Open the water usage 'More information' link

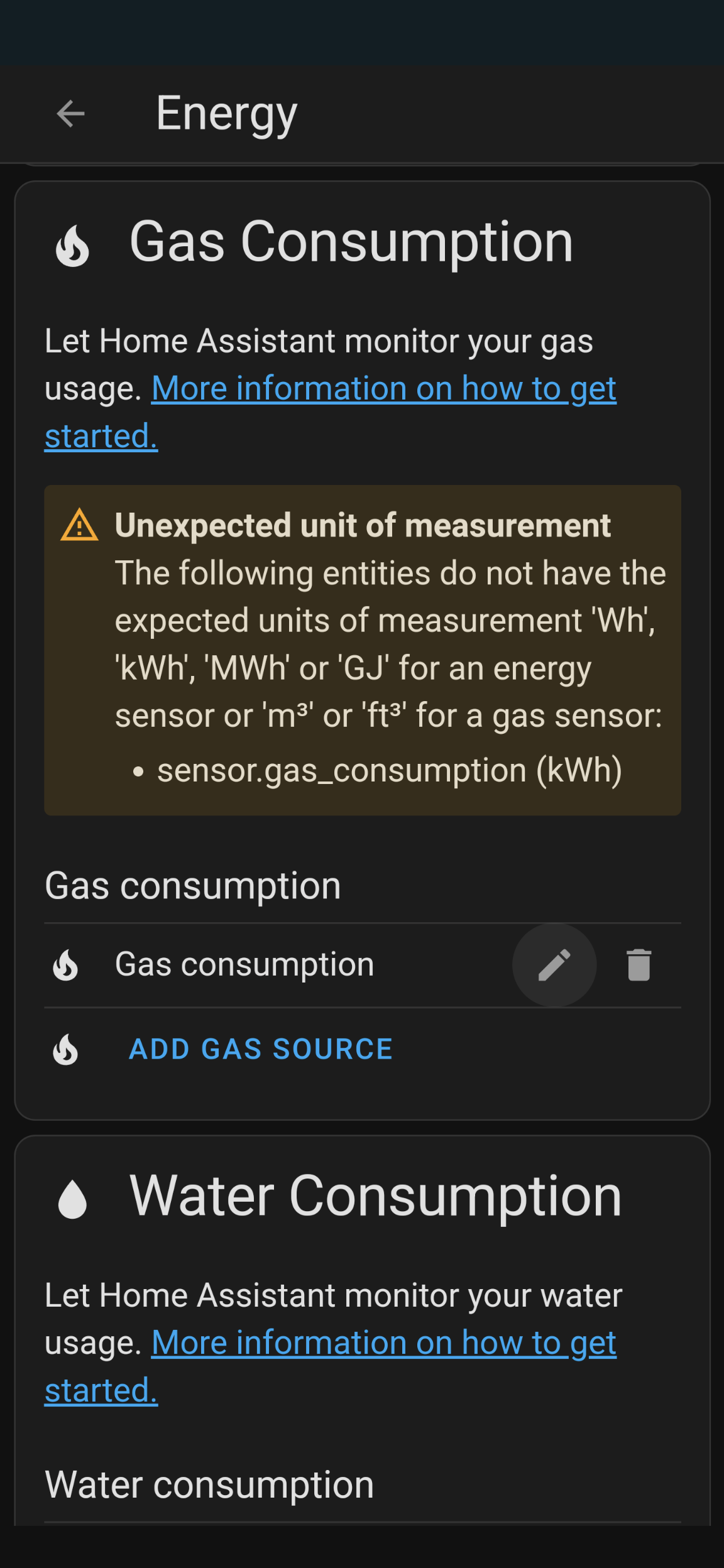point(383,1342)
